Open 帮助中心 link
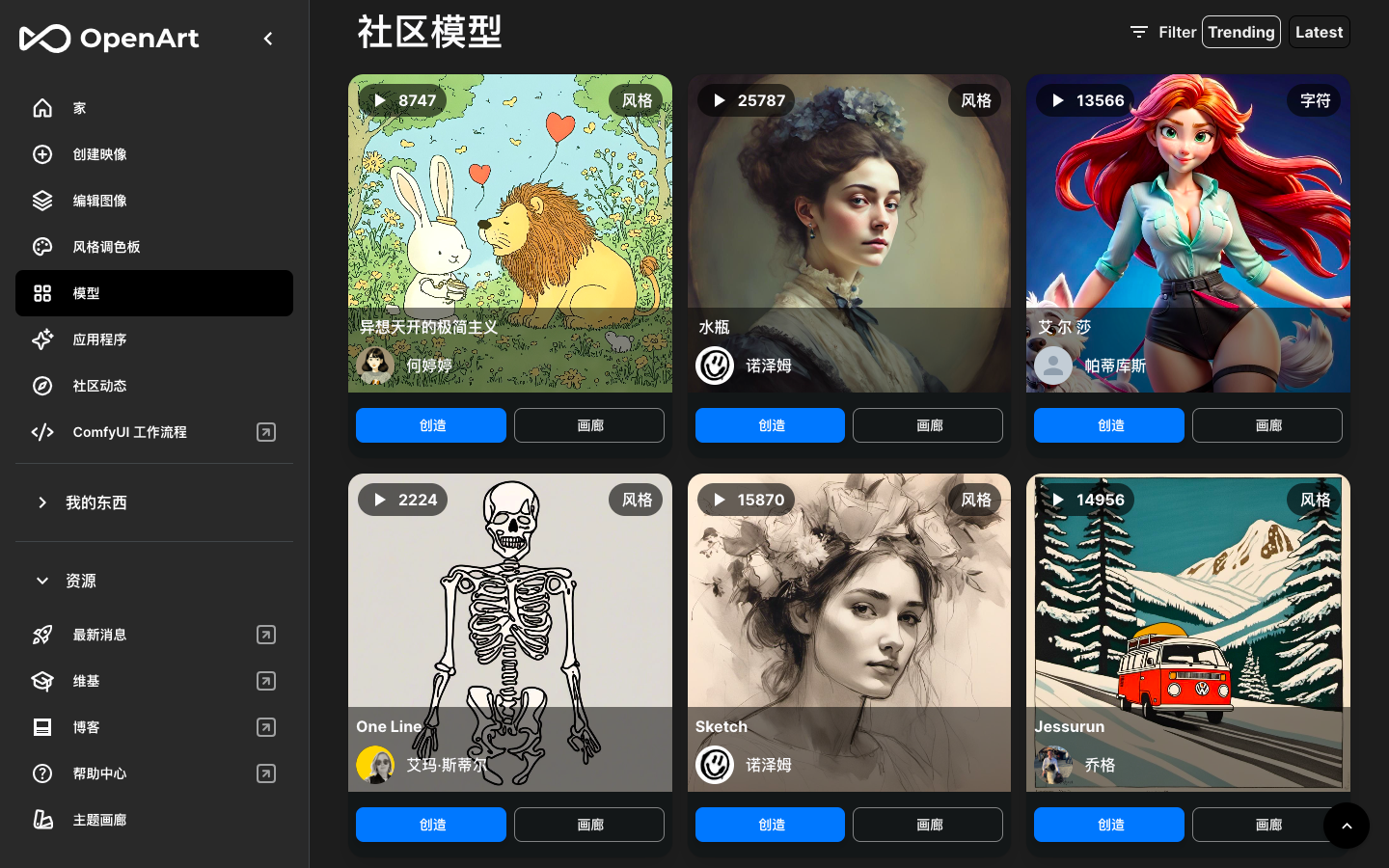This screenshot has width=1389, height=868. (99, 773)
